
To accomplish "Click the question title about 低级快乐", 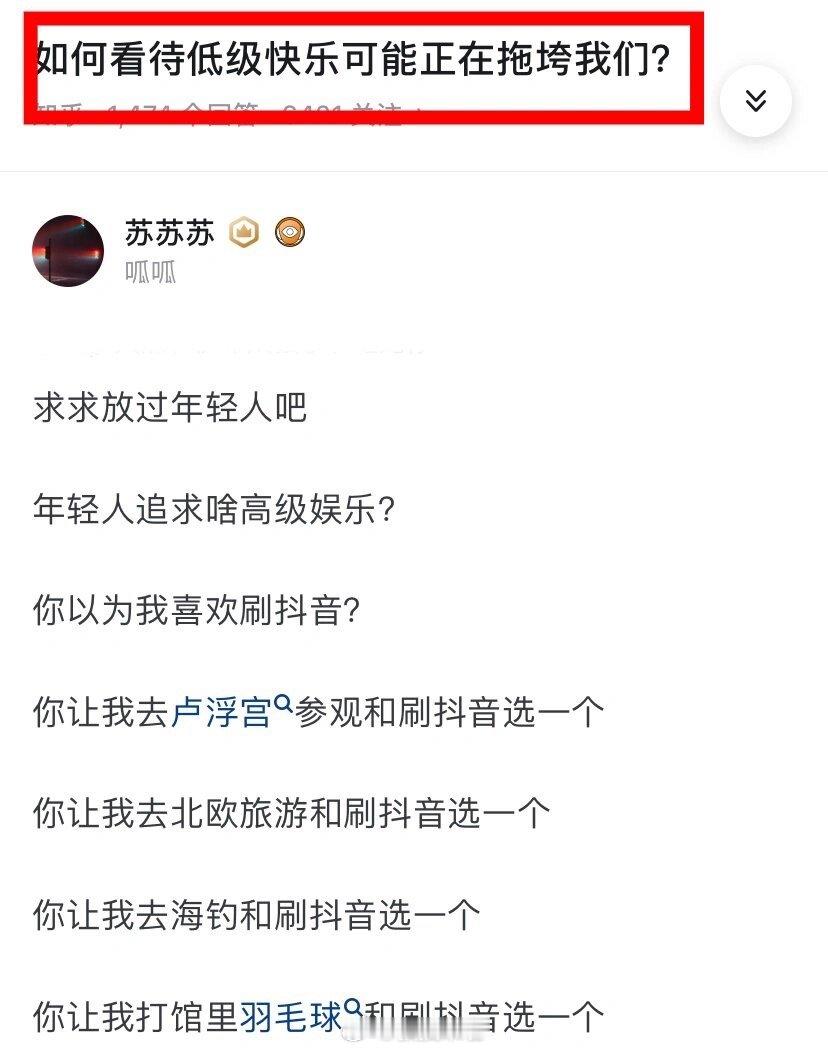I will coord(355,58).
